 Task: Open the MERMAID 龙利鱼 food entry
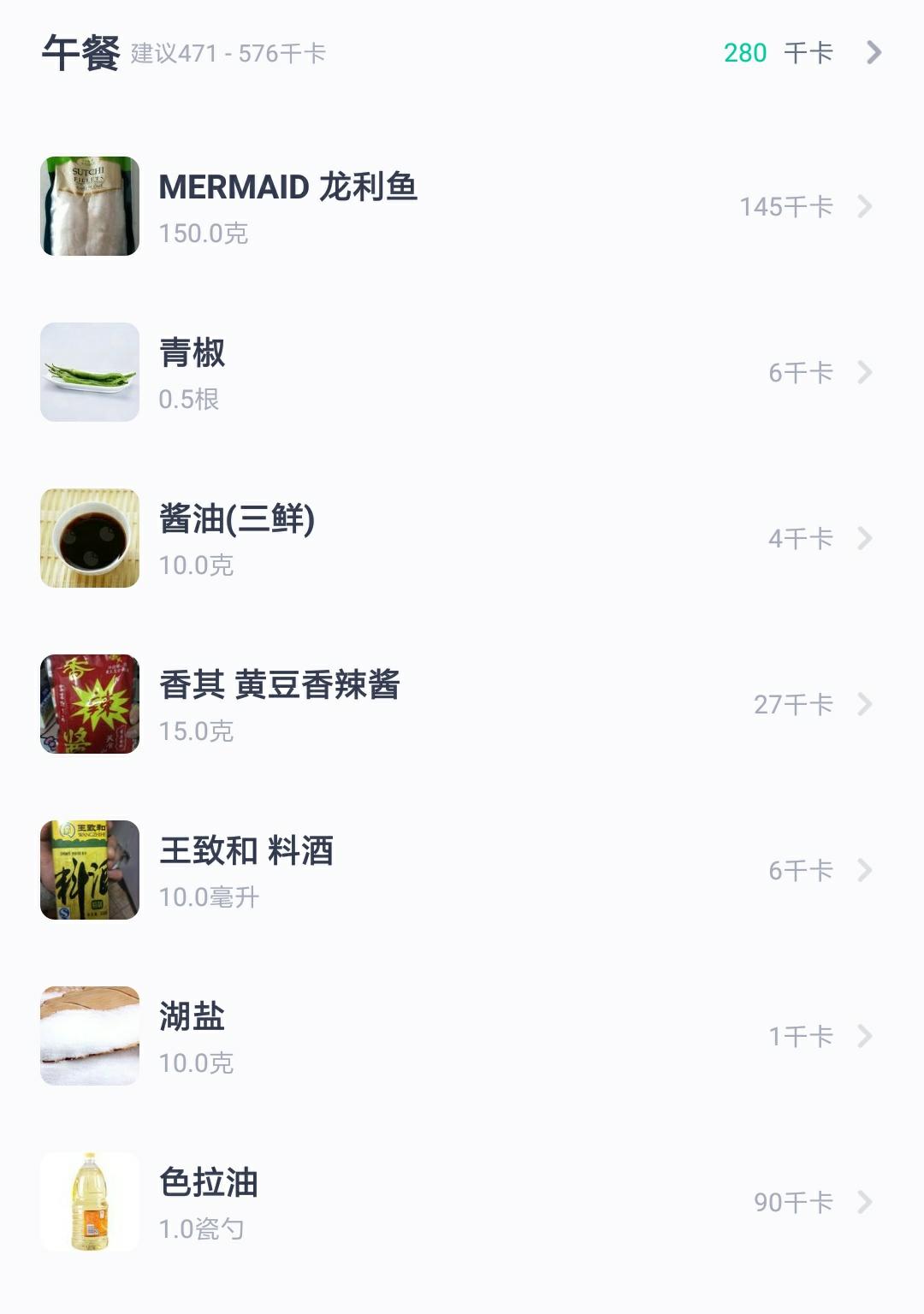click(x=462, y=206)
